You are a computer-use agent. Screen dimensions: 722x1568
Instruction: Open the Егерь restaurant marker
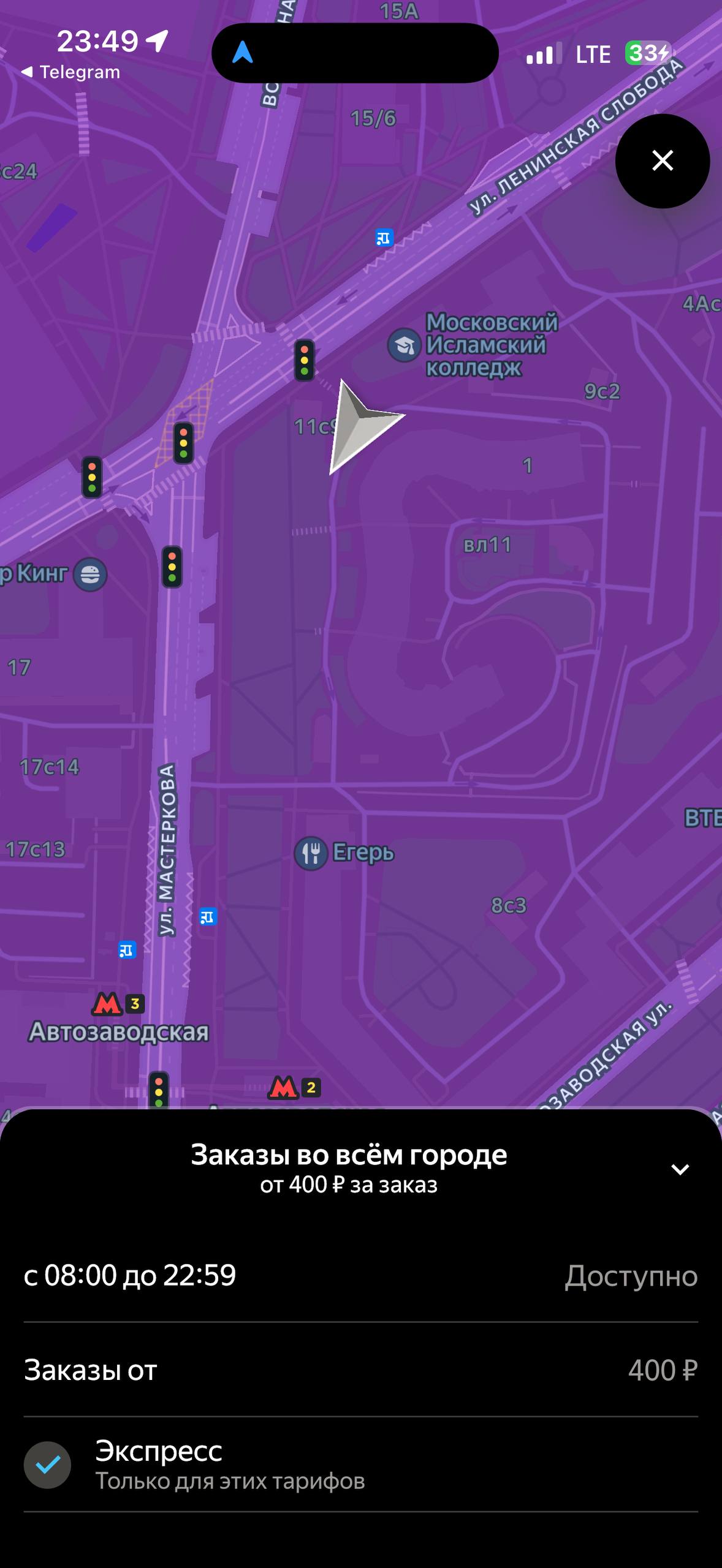311,853
